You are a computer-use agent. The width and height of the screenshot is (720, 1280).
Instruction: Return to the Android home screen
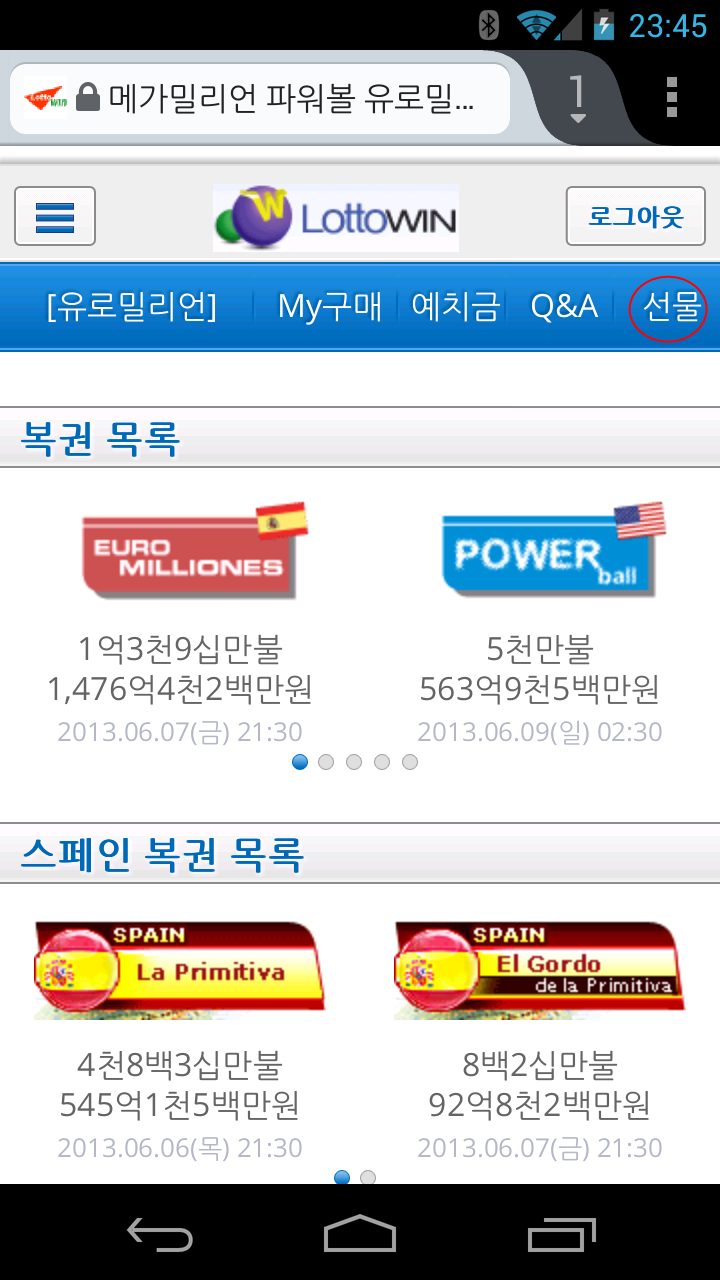pos(360,1236)
